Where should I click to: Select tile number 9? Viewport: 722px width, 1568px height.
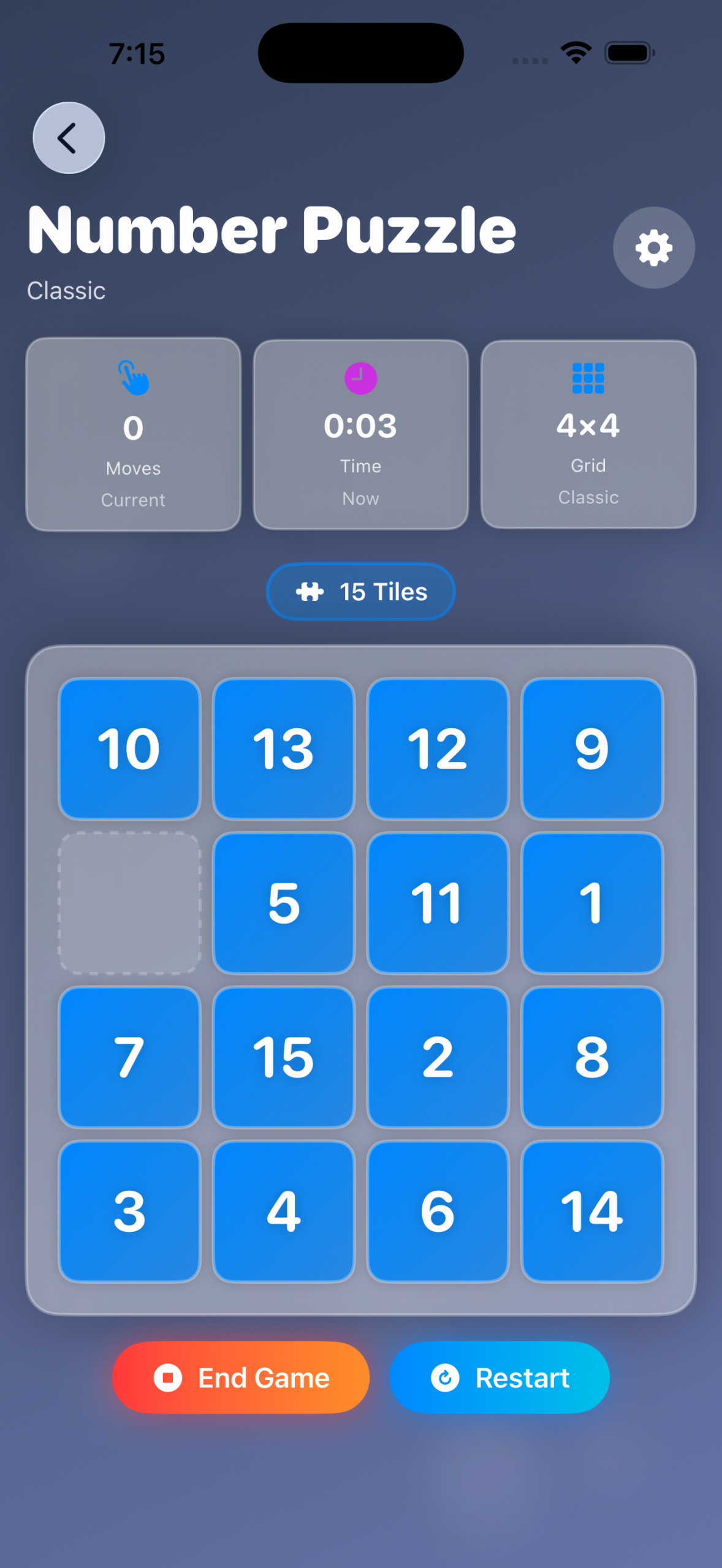pyautogui.click(x=592, y=748)
